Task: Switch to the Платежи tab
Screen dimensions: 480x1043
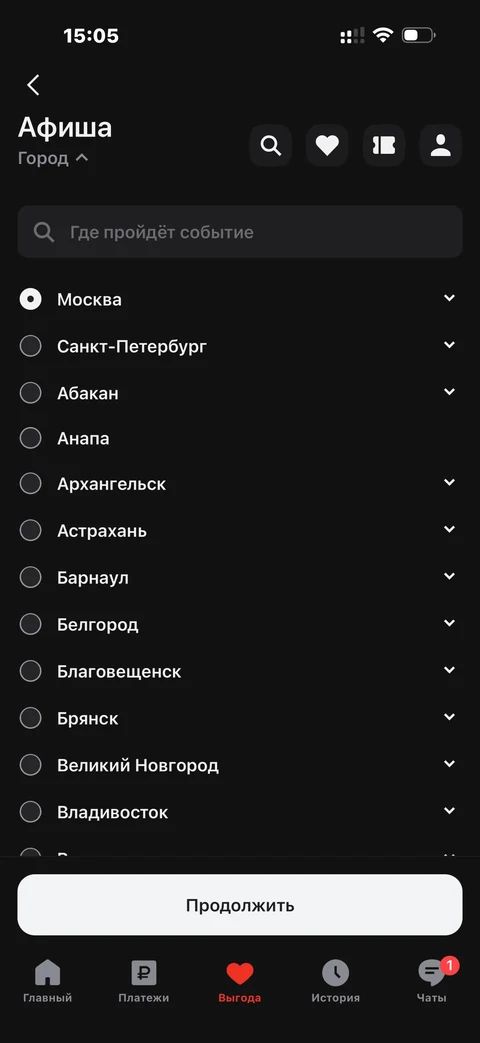Action: (144, 981)
